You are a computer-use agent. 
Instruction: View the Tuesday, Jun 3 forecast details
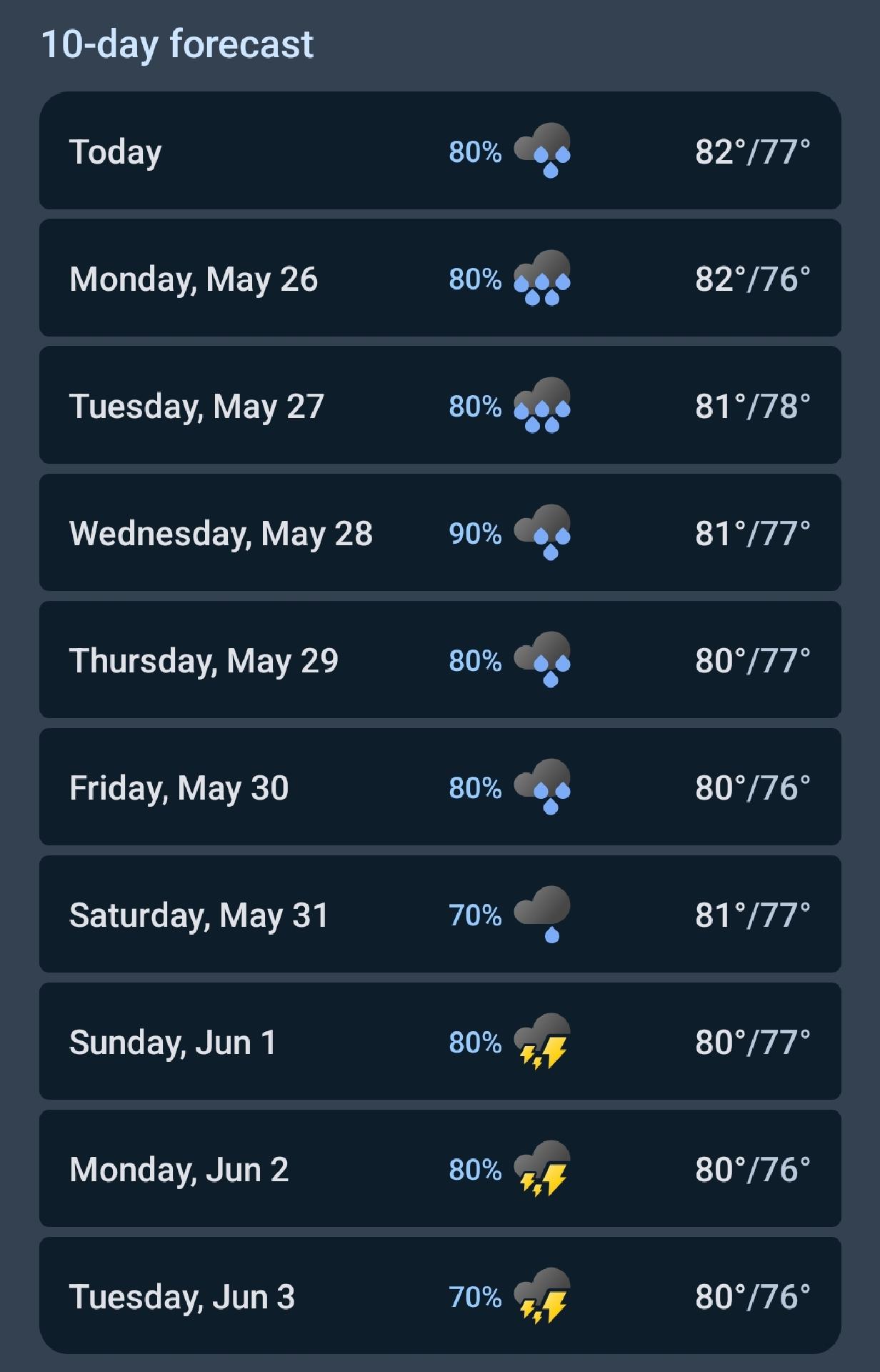point(440,1296)
